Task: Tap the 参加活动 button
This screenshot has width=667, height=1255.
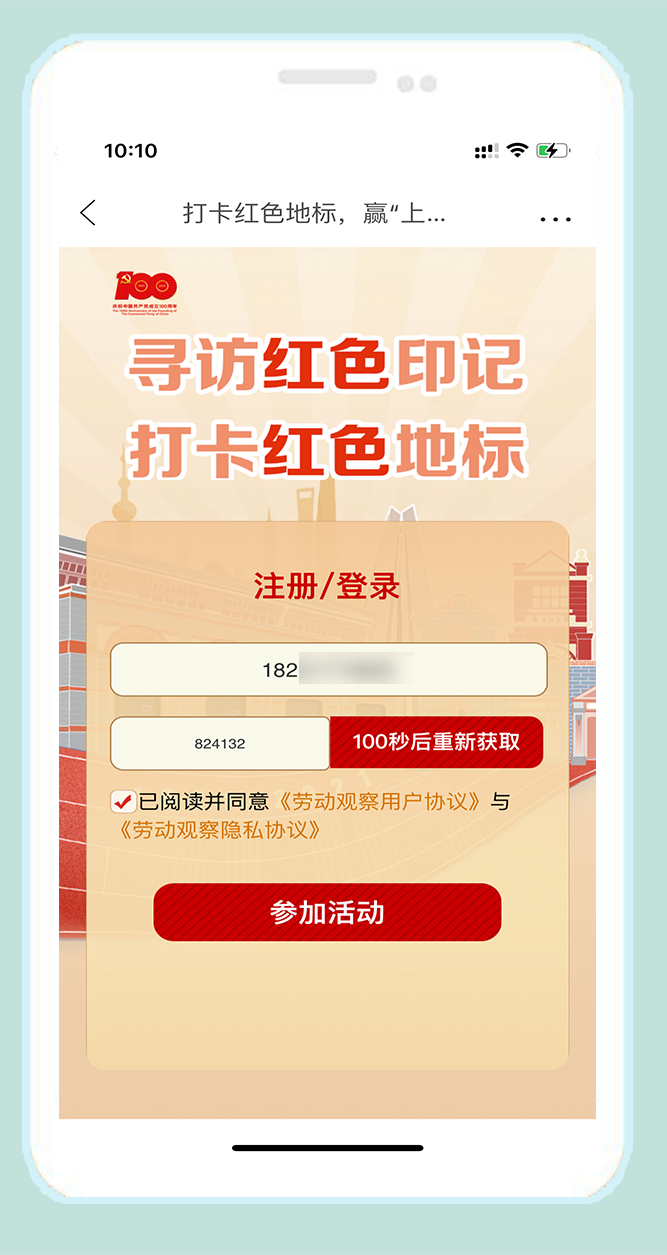Action: (327, 912)
